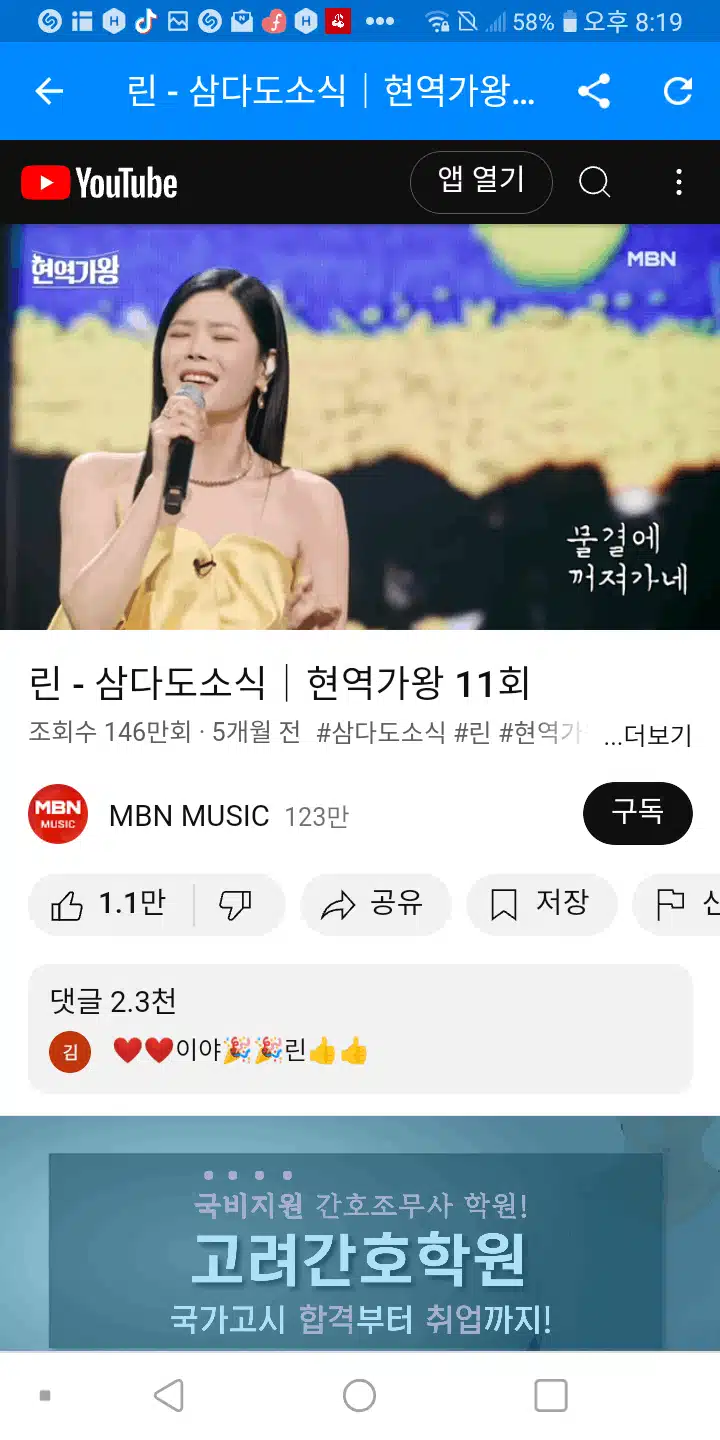Expand description with ...더보기
This screenshot has width=720, height=1440.
(x=648, y=737)
